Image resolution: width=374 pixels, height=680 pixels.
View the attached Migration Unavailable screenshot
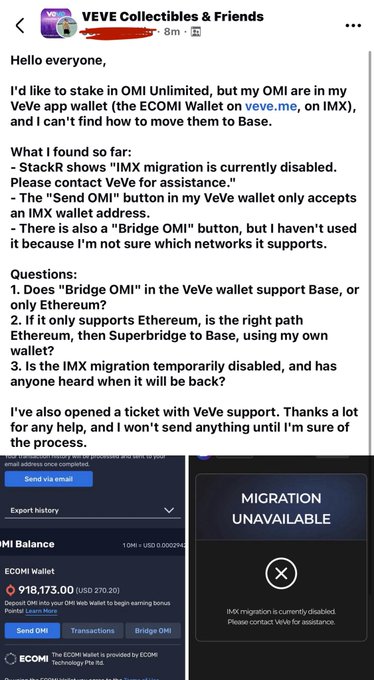click(281, 568)
